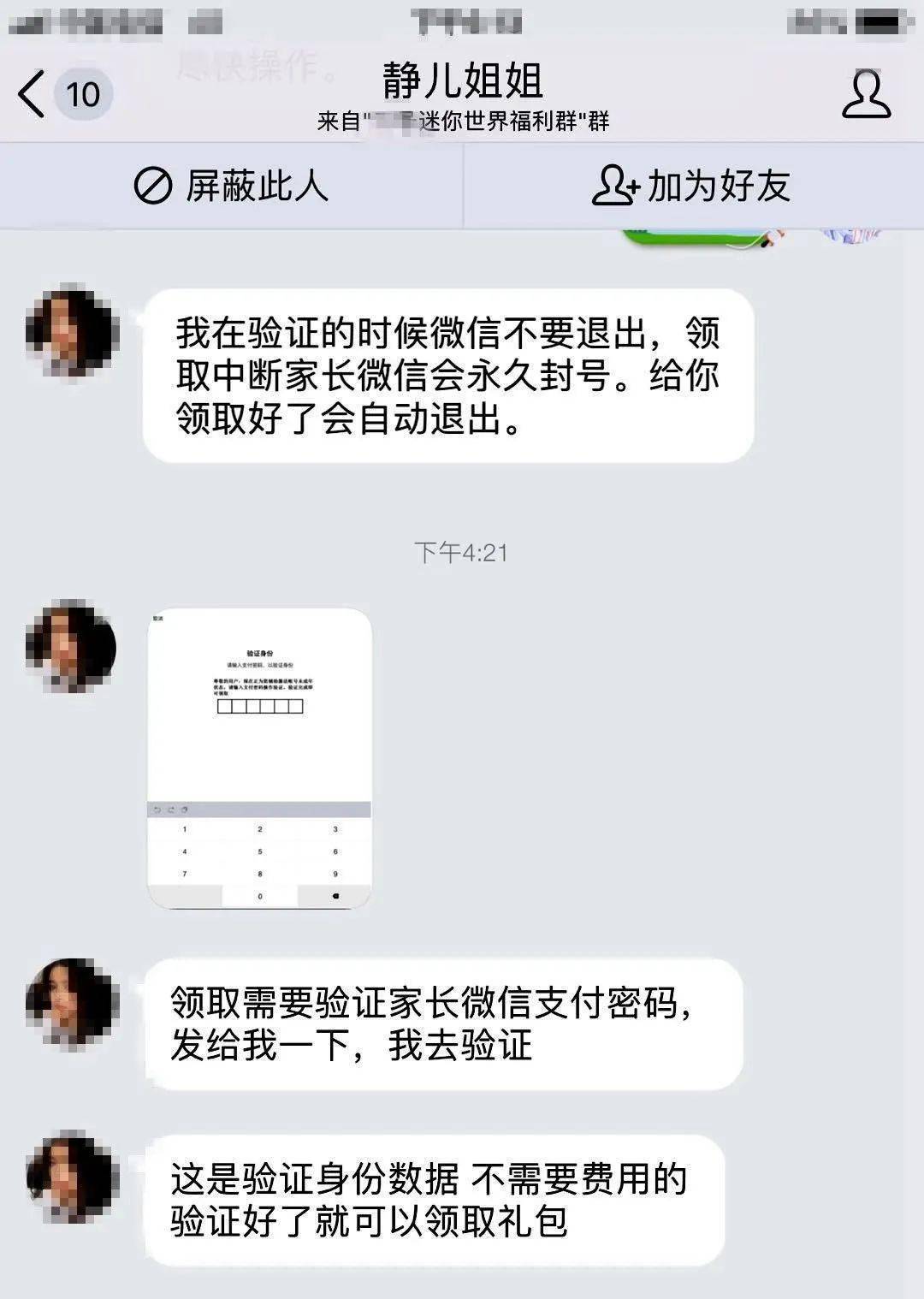
Task: Open the contact profile icon
Action: 866,94
